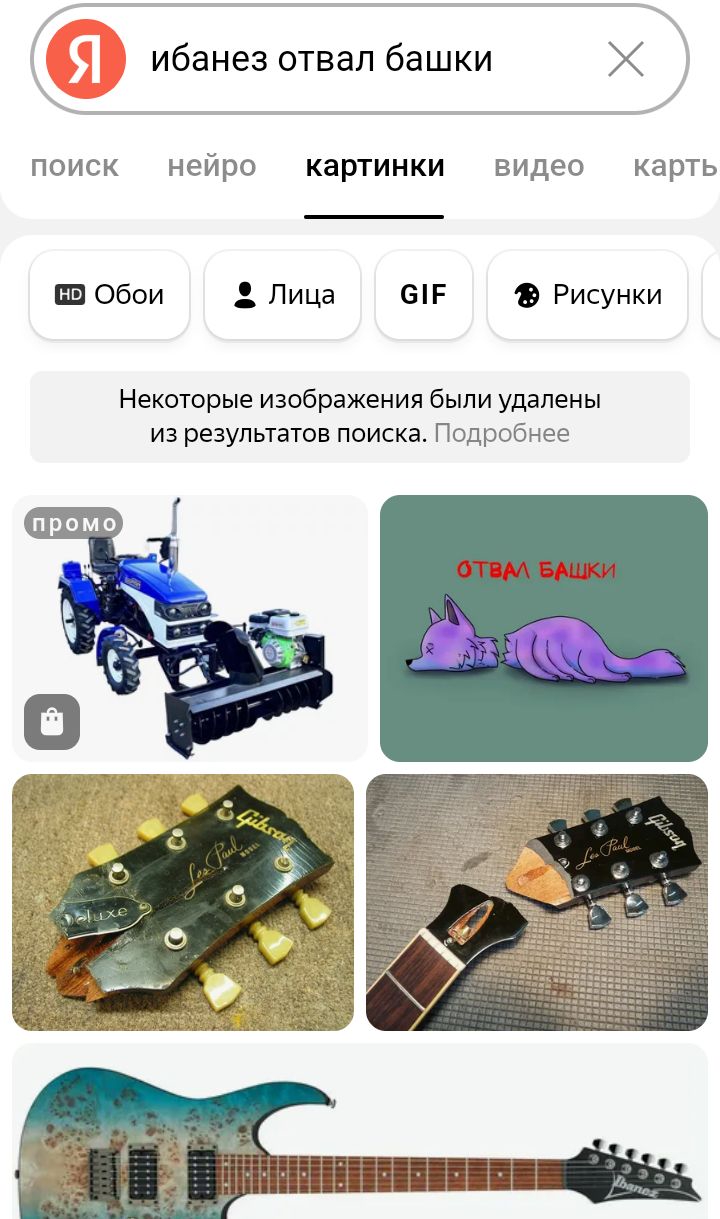Image resolution: width=720 pixels, height=1219 pixels.
Task: Select the Рисунки filter chip
Action: (x=588, y=295)
